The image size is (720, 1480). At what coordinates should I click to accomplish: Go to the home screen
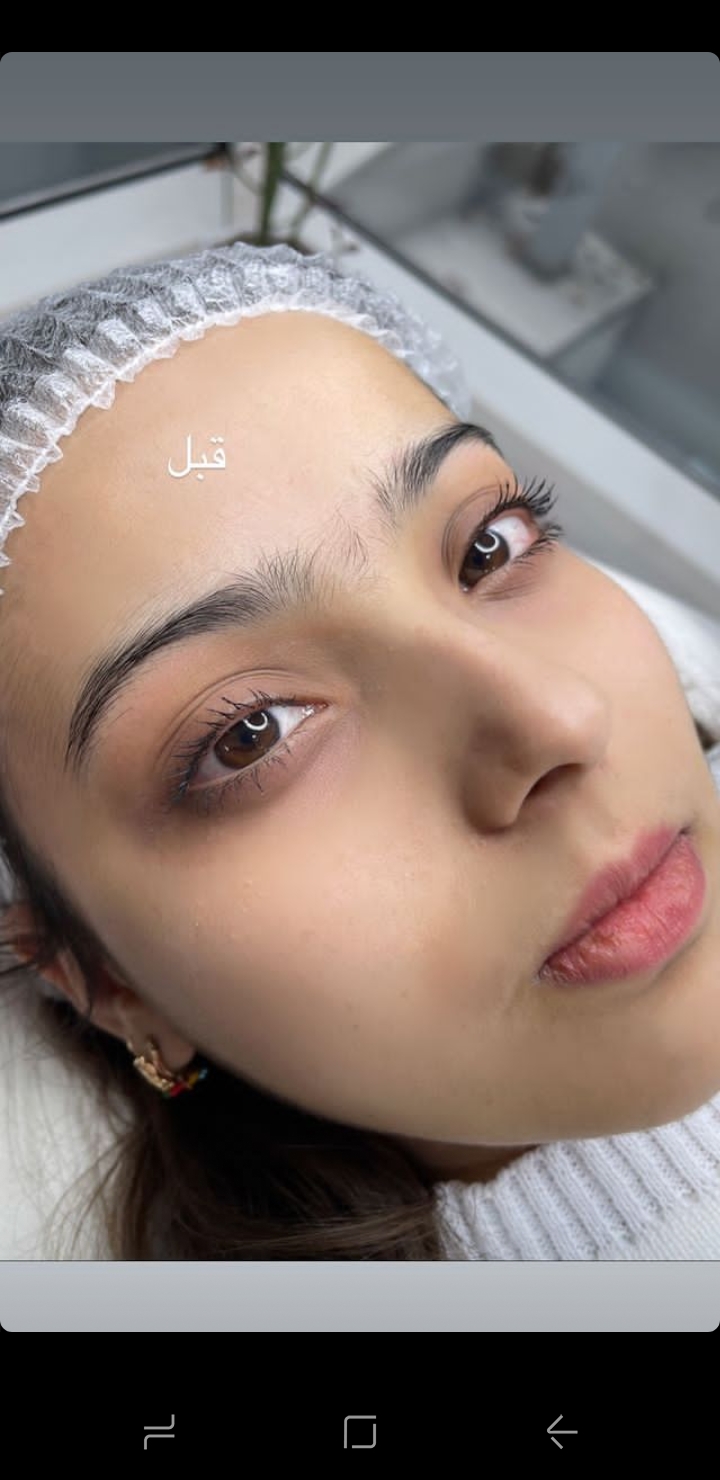[x=360, y=1431]
